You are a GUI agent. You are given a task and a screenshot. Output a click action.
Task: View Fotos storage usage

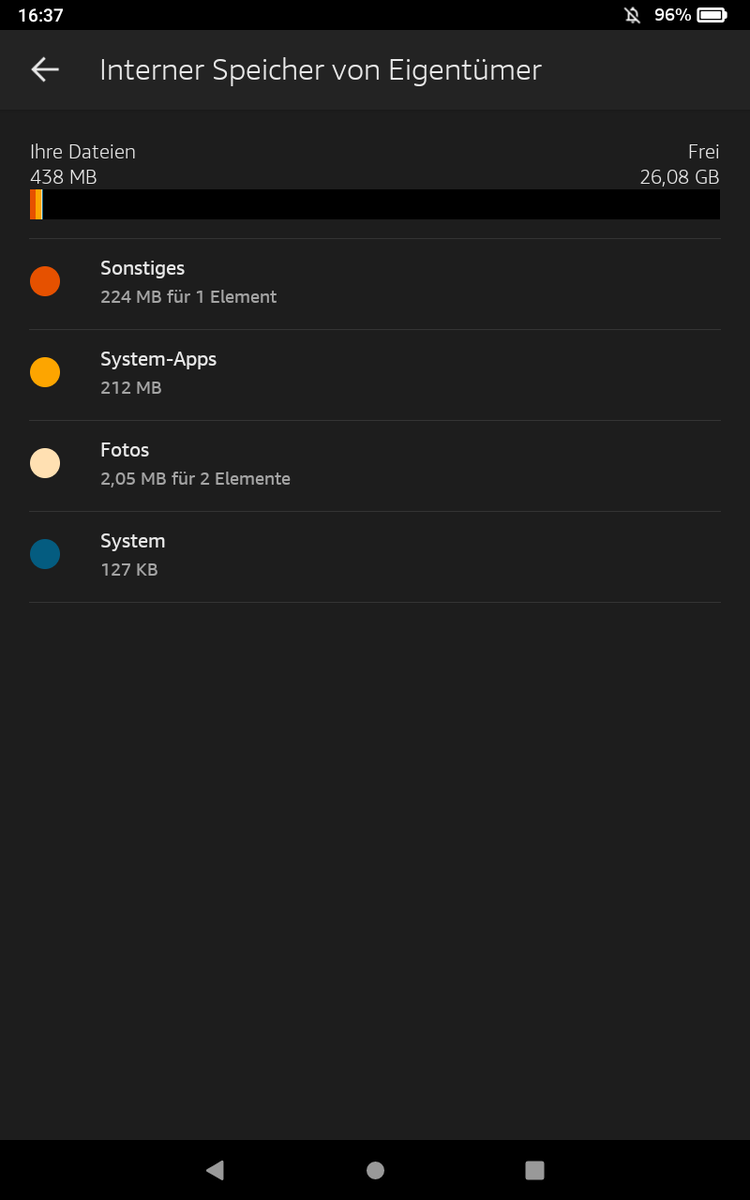tap(374, 464)
